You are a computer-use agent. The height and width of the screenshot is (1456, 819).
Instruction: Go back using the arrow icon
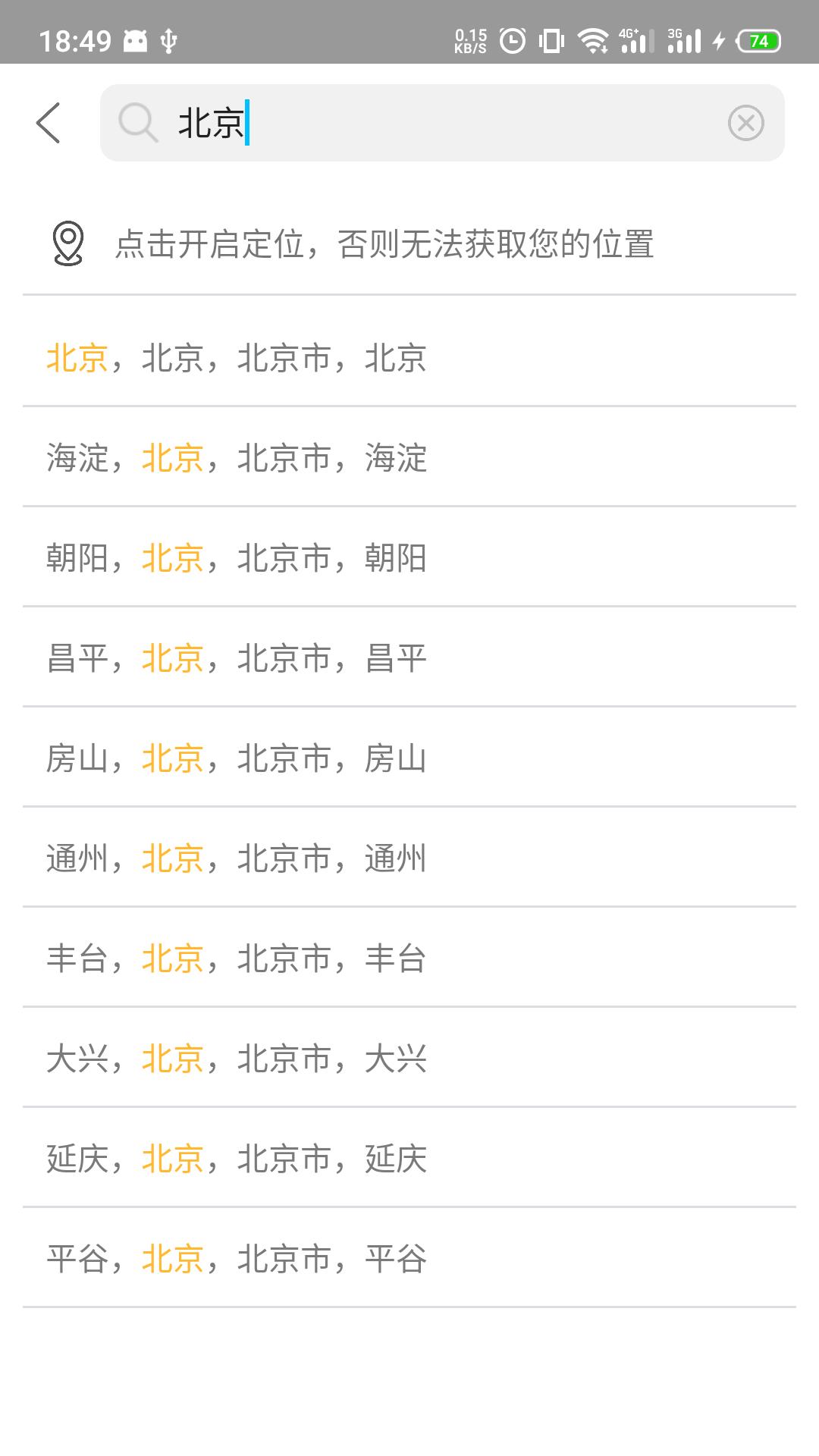click(x=49, y=123)
